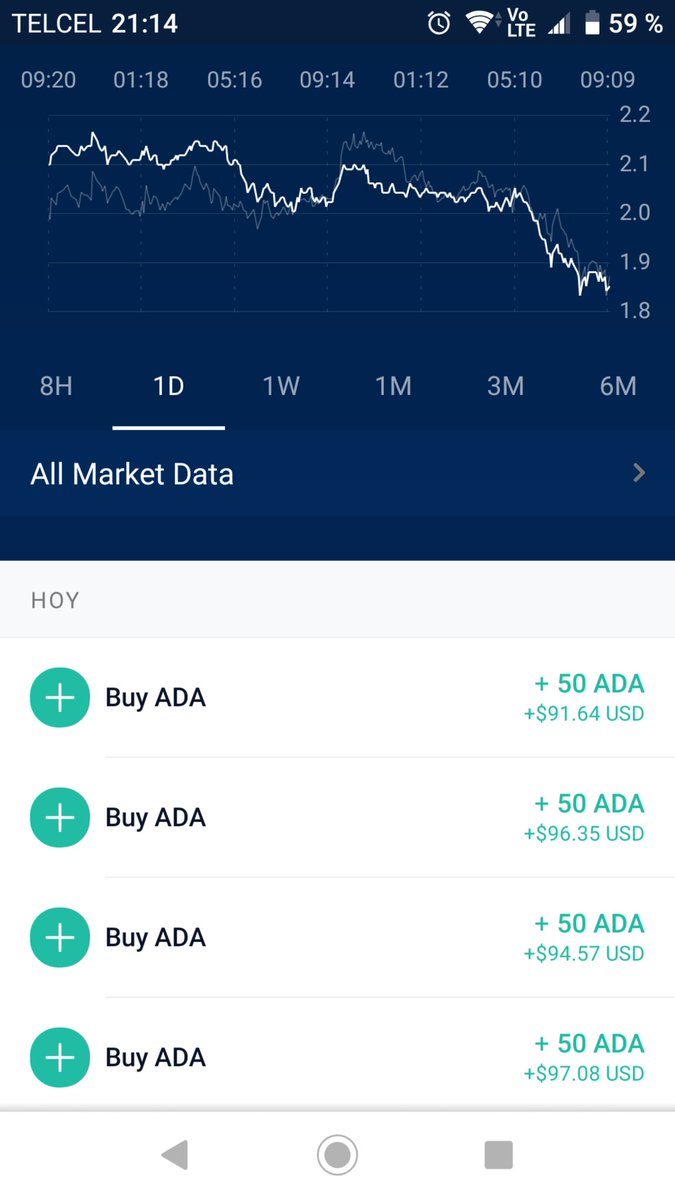Show the 1W chart range
Image resolution: width=675 pixels, height=1200 pixels.
(281, 386)
